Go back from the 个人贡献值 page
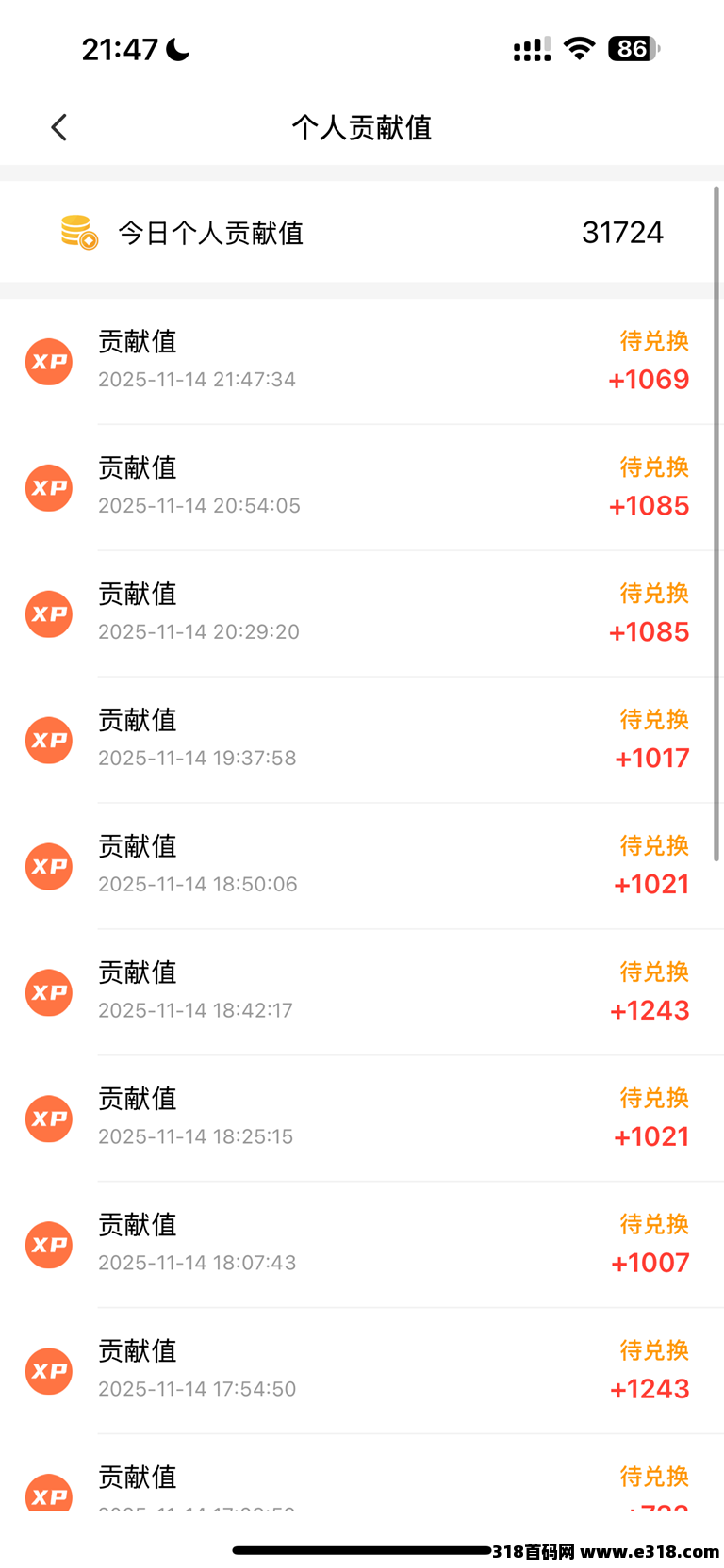Image resolution: width=724 pixels, height=1568 pixels. point(59,127)
